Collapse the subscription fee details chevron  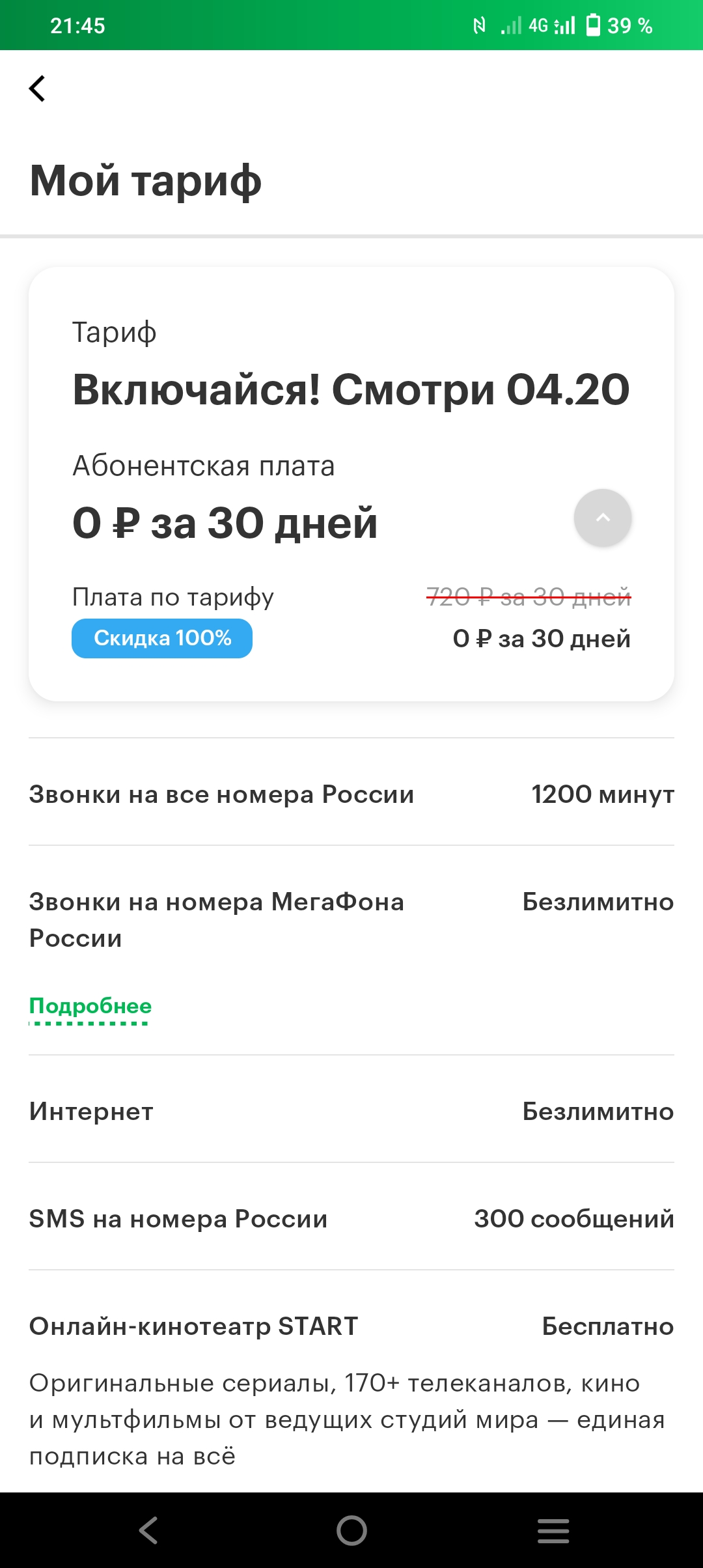click(603, 518)
